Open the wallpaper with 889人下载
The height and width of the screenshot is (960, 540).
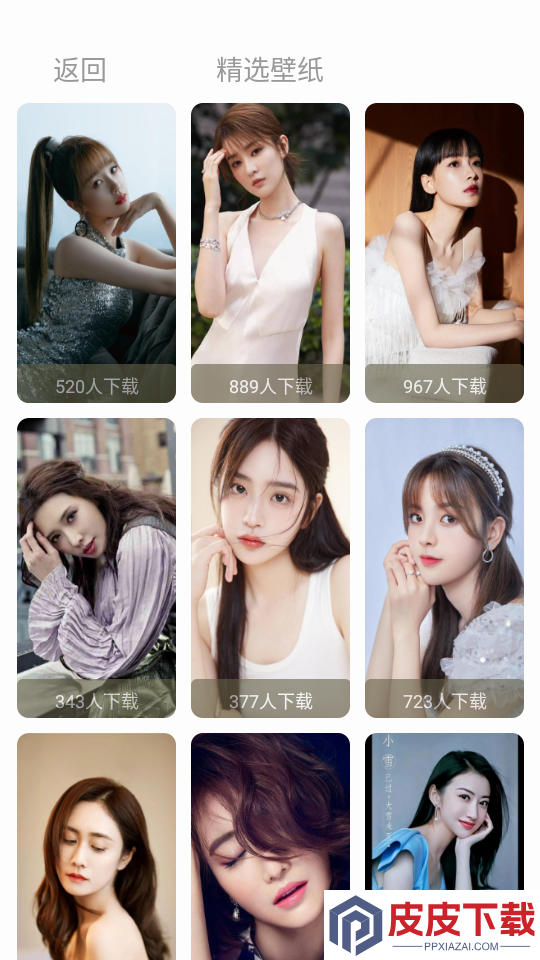pos(270,253)
